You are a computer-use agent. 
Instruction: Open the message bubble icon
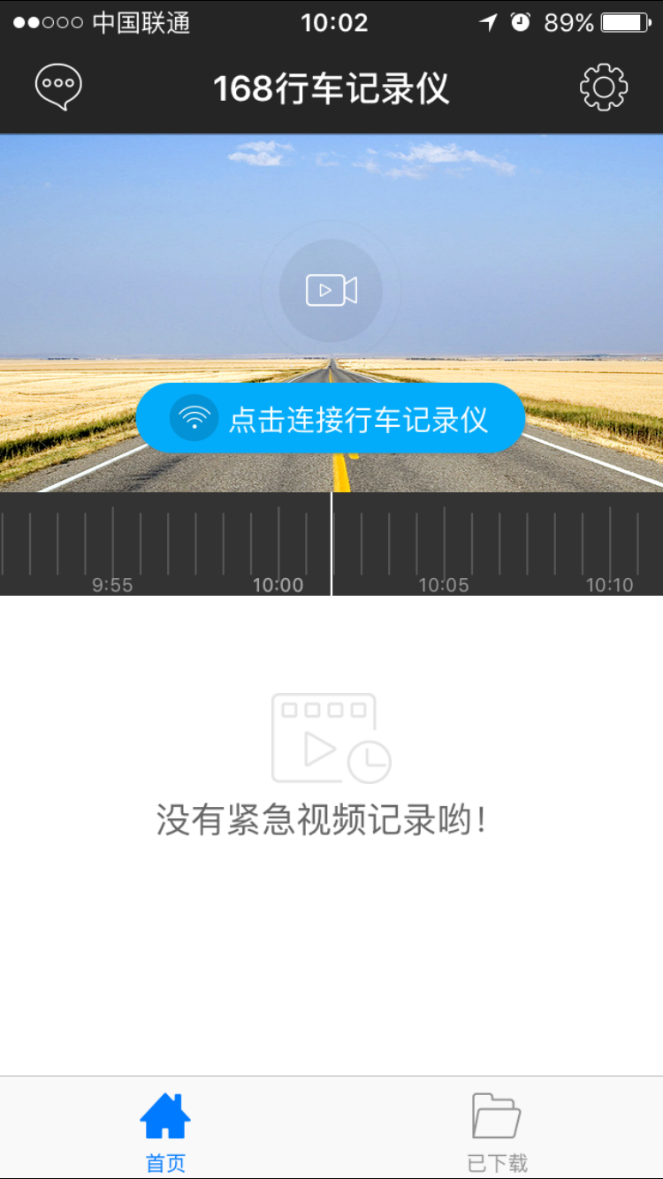point(58,88)
